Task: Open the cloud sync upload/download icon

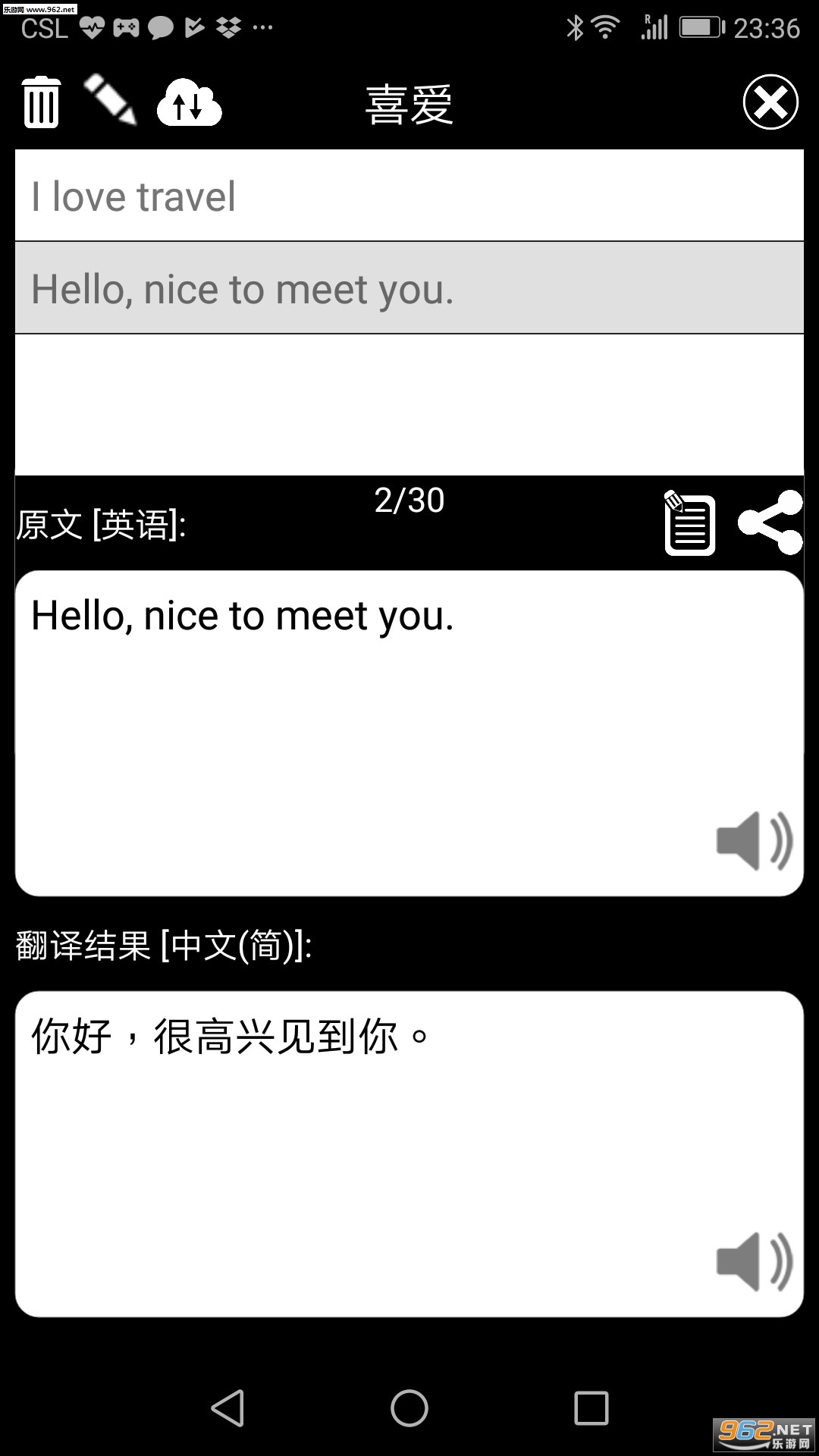Action: point(189,102)
